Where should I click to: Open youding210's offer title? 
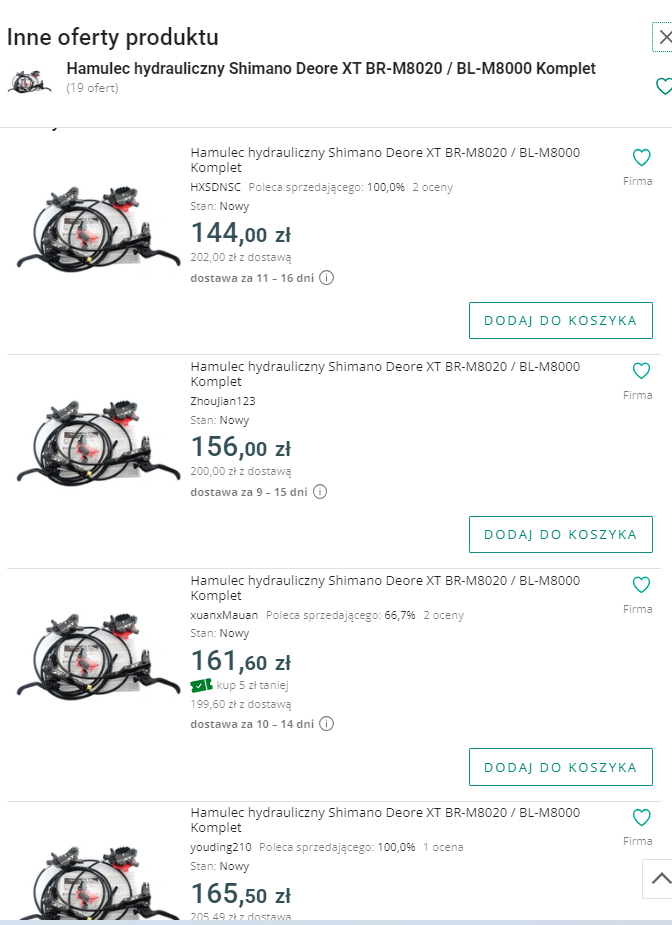point(385,820)
